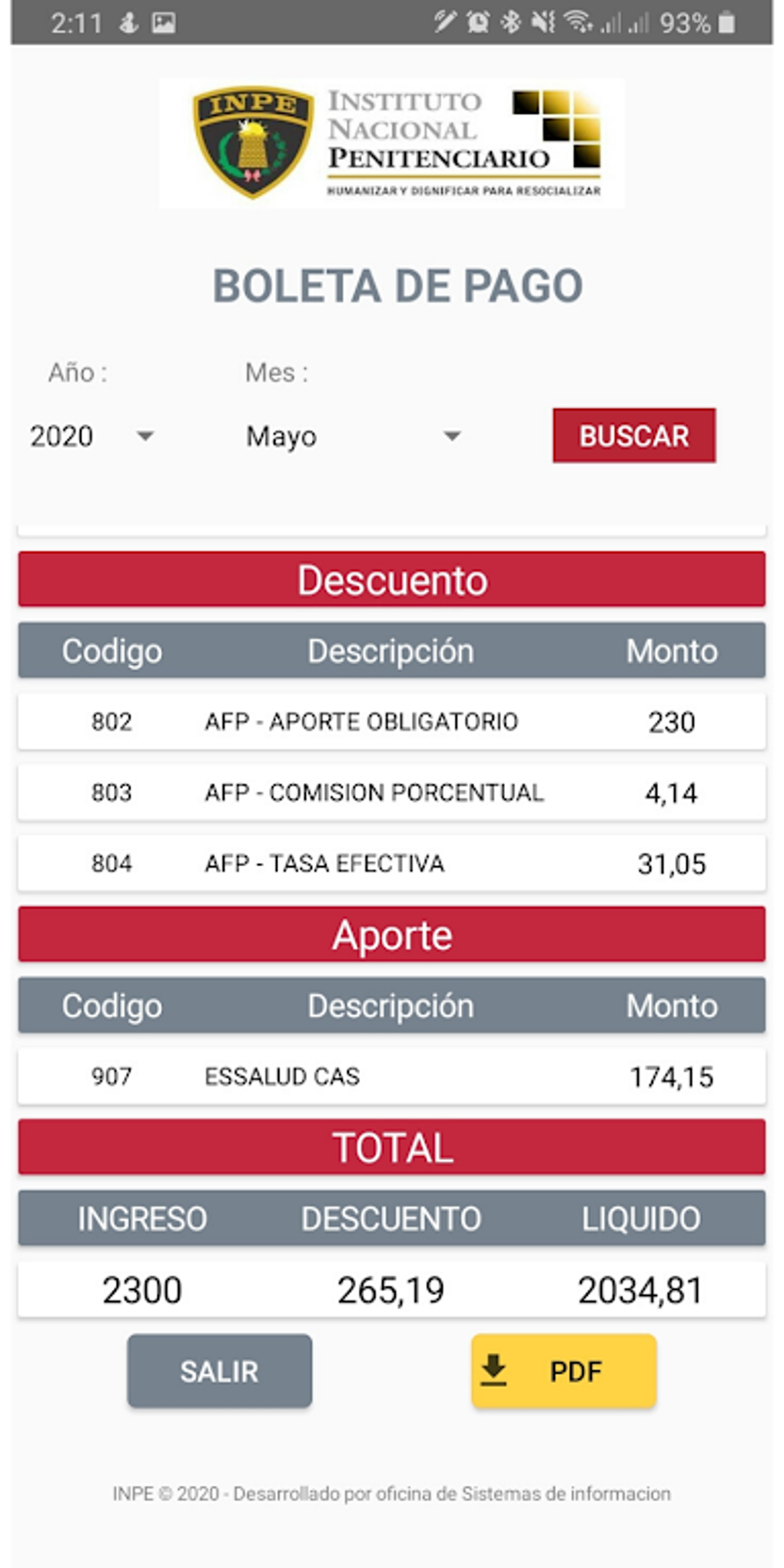Open the Año dropdown showing 2020

pyautogui.click(x=92, y=437)
